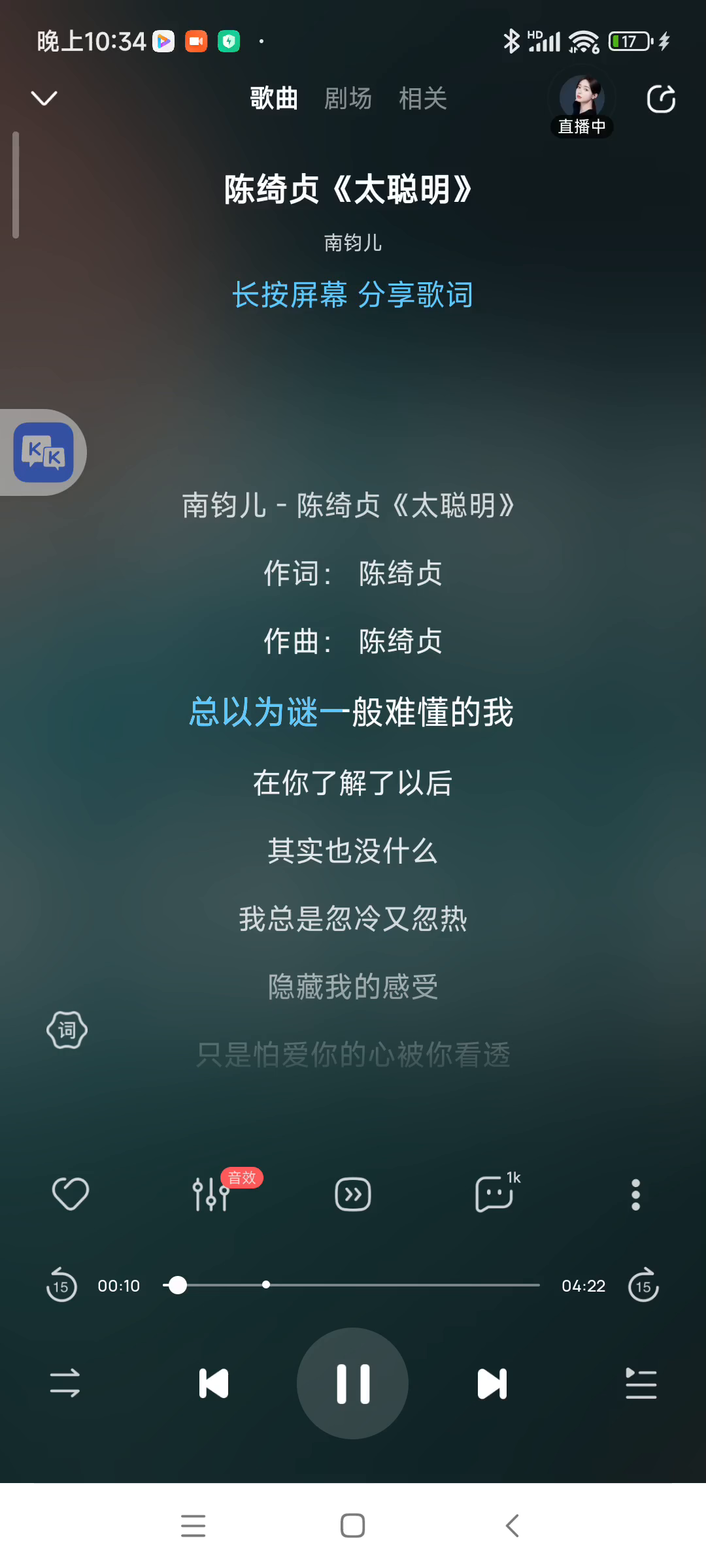Pause the current song
The image size is (706, 1568).
point(353,1383)
